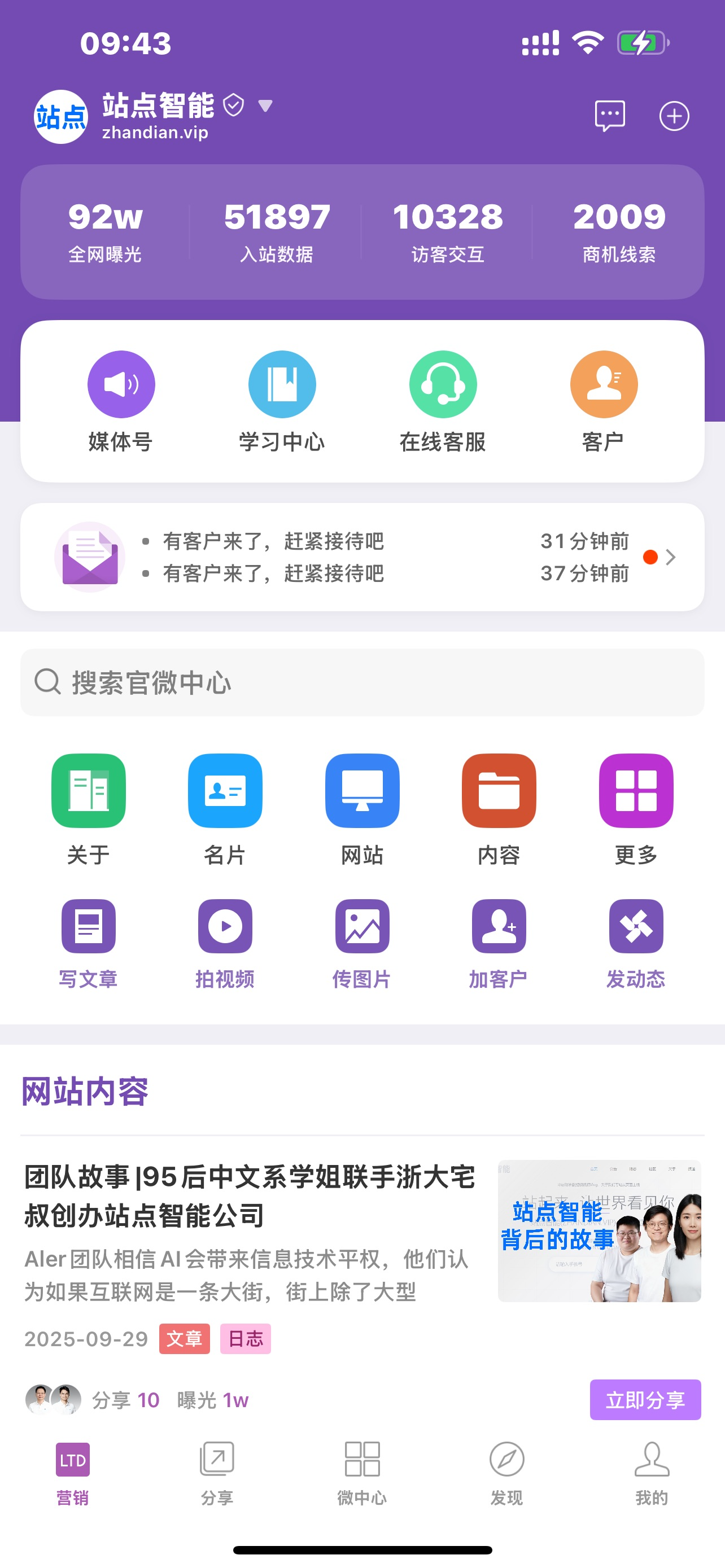Viewport: 725px width, 1568px height.
Task: Open the messages chat bubble icon
Action: coord(609,116)
